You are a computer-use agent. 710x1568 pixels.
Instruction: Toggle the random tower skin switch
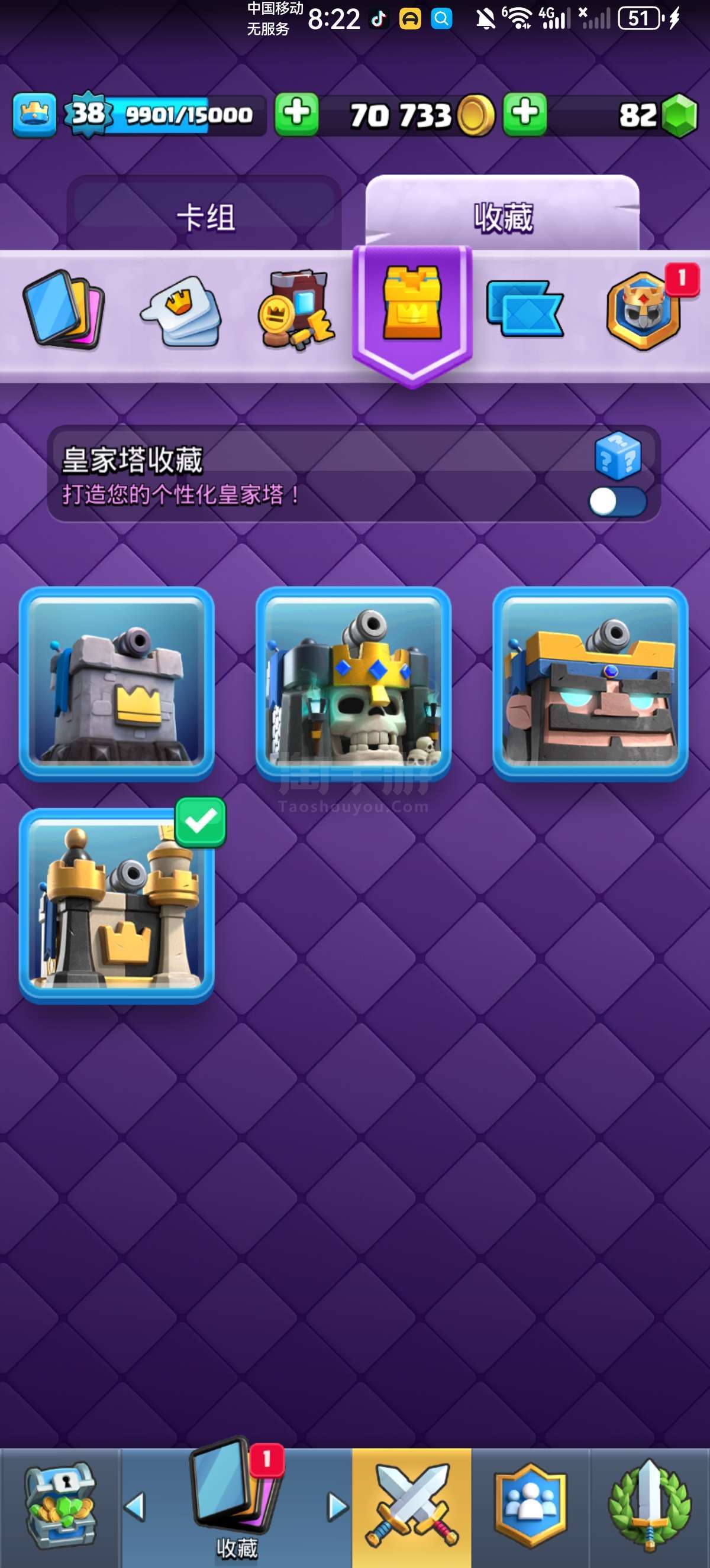point(618,502)
